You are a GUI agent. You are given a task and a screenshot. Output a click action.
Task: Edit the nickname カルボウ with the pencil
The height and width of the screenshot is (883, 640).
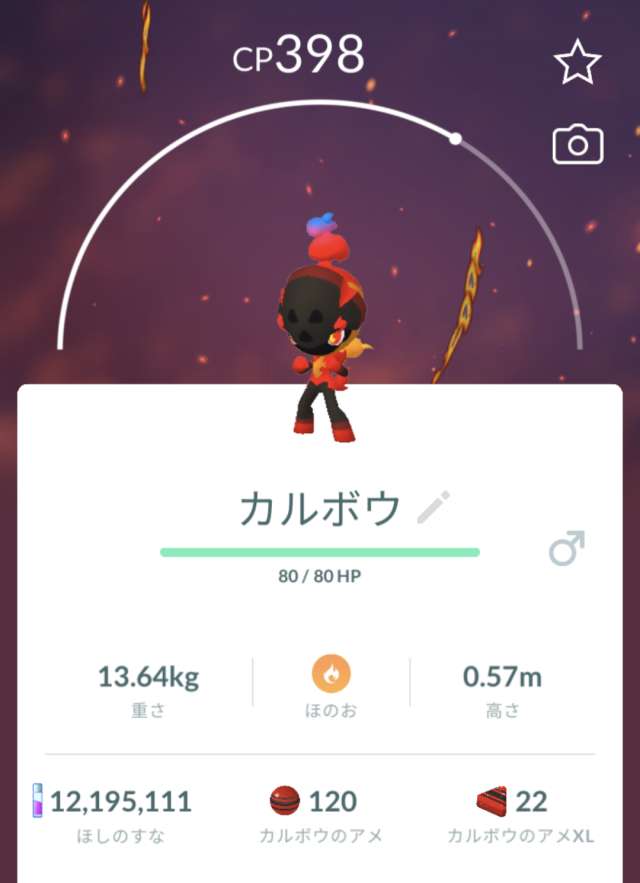pos(433,508)
